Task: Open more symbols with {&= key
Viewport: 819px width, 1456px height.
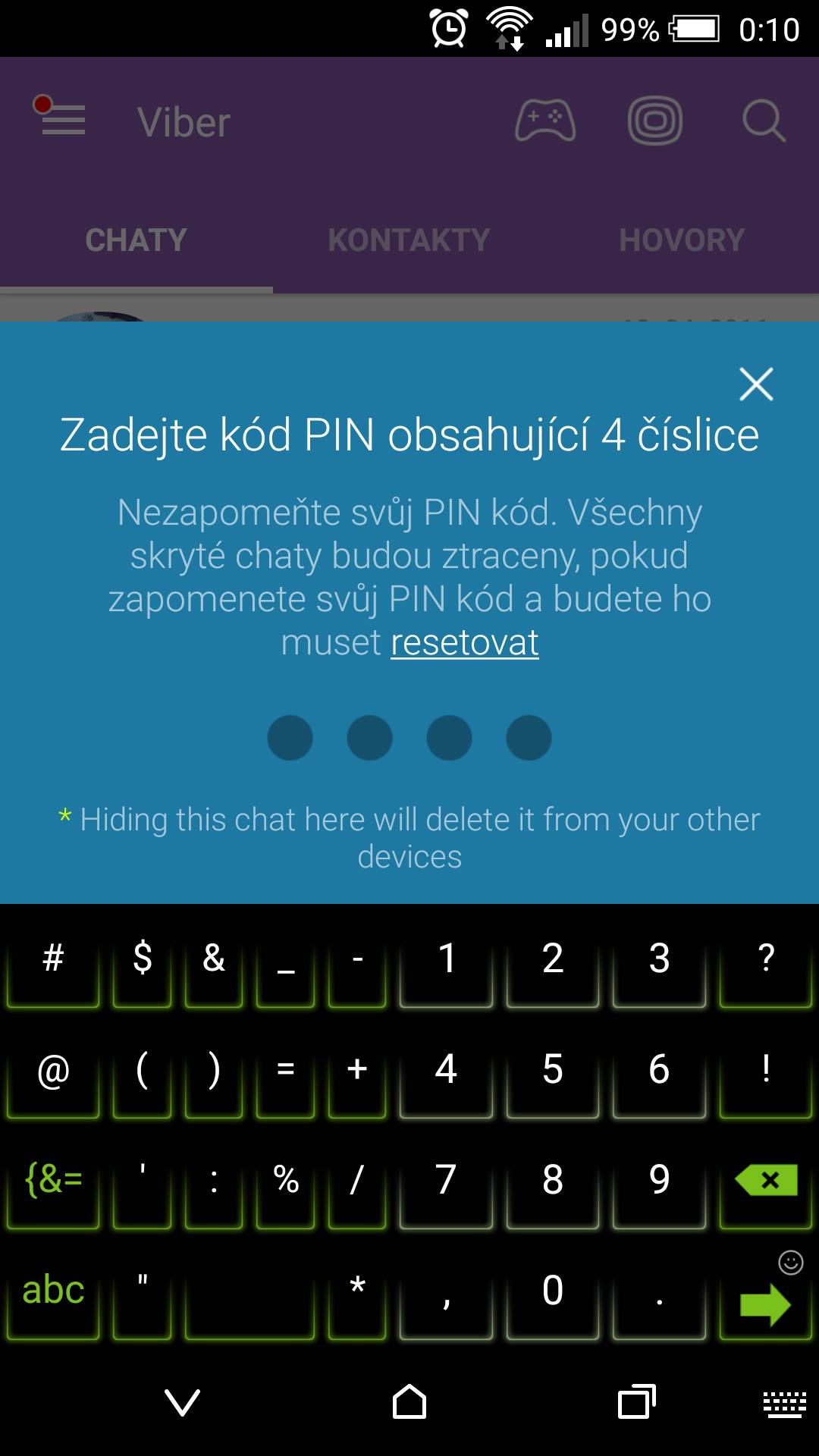Action: [53, 1180]
